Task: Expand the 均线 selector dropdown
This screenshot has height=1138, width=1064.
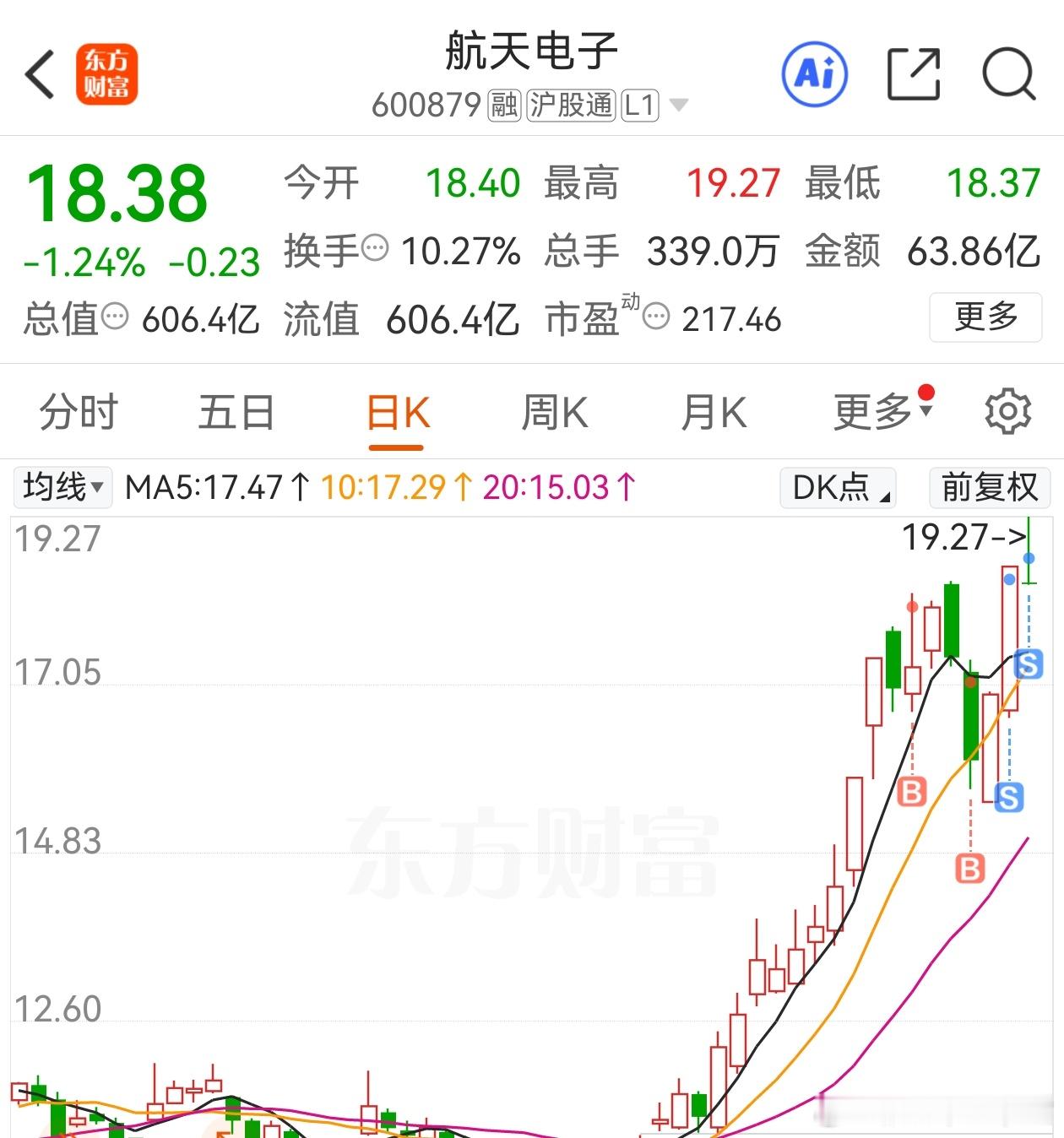Action: tap(95, 488)
